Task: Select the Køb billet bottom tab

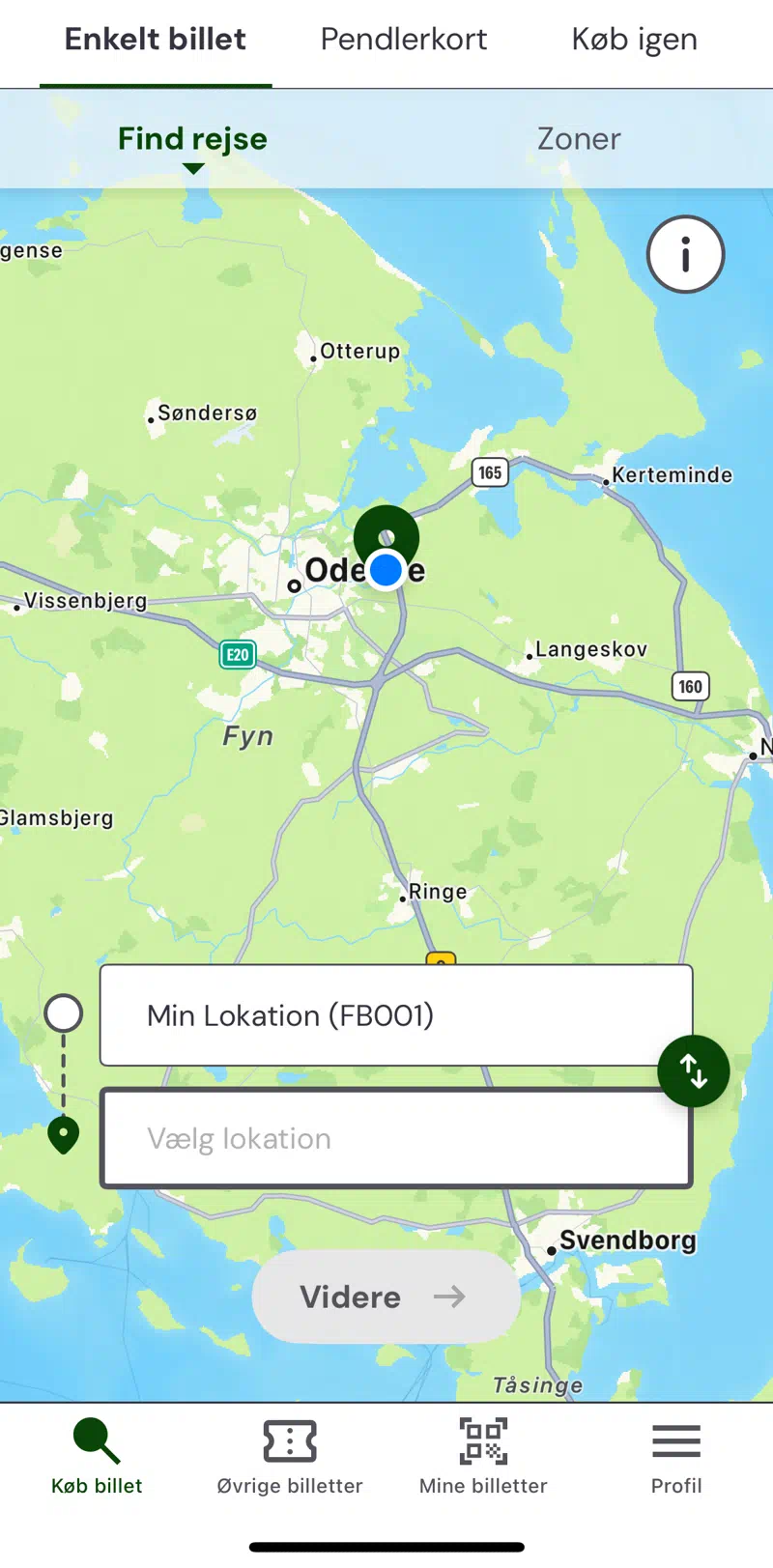Action: click(97, 1458)
